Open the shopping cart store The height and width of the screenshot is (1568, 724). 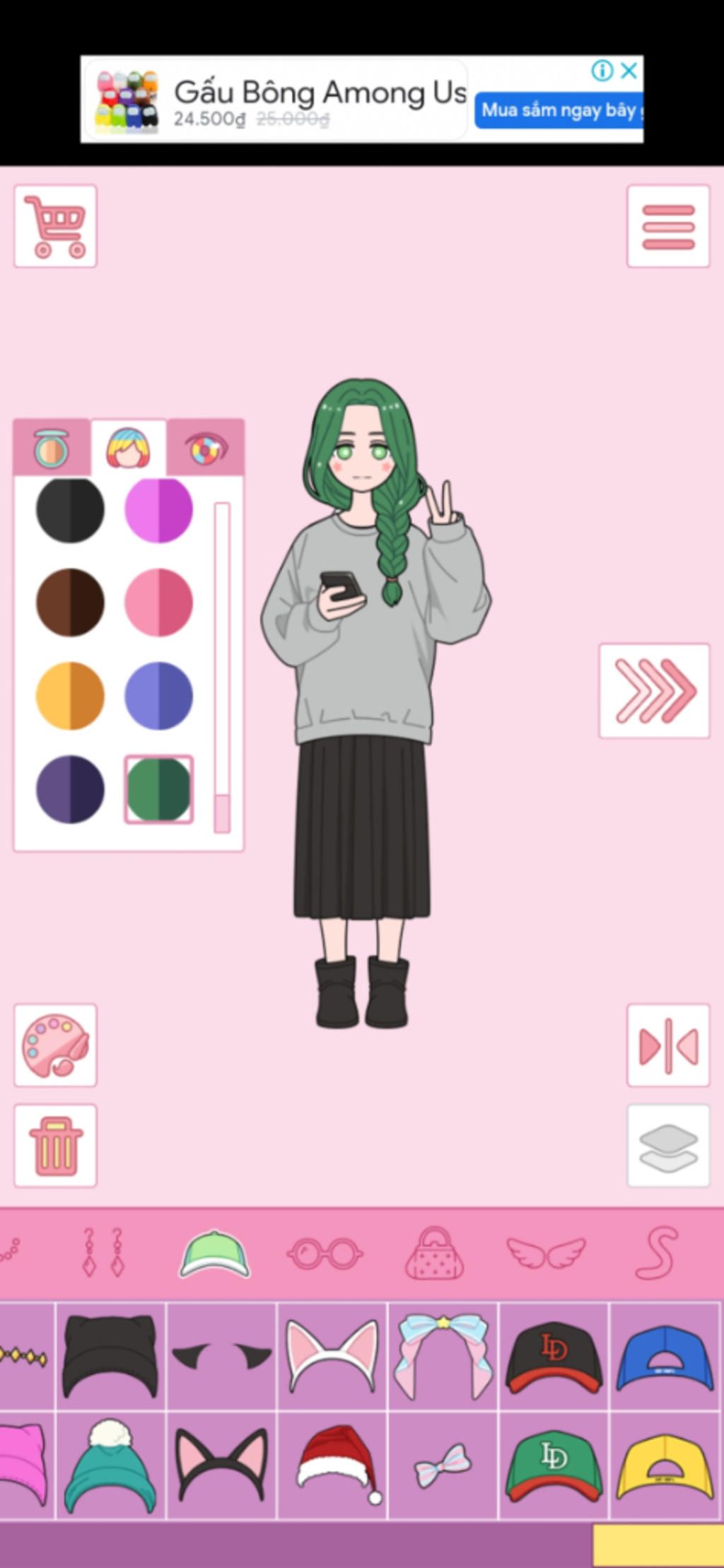tap(55, 226)
